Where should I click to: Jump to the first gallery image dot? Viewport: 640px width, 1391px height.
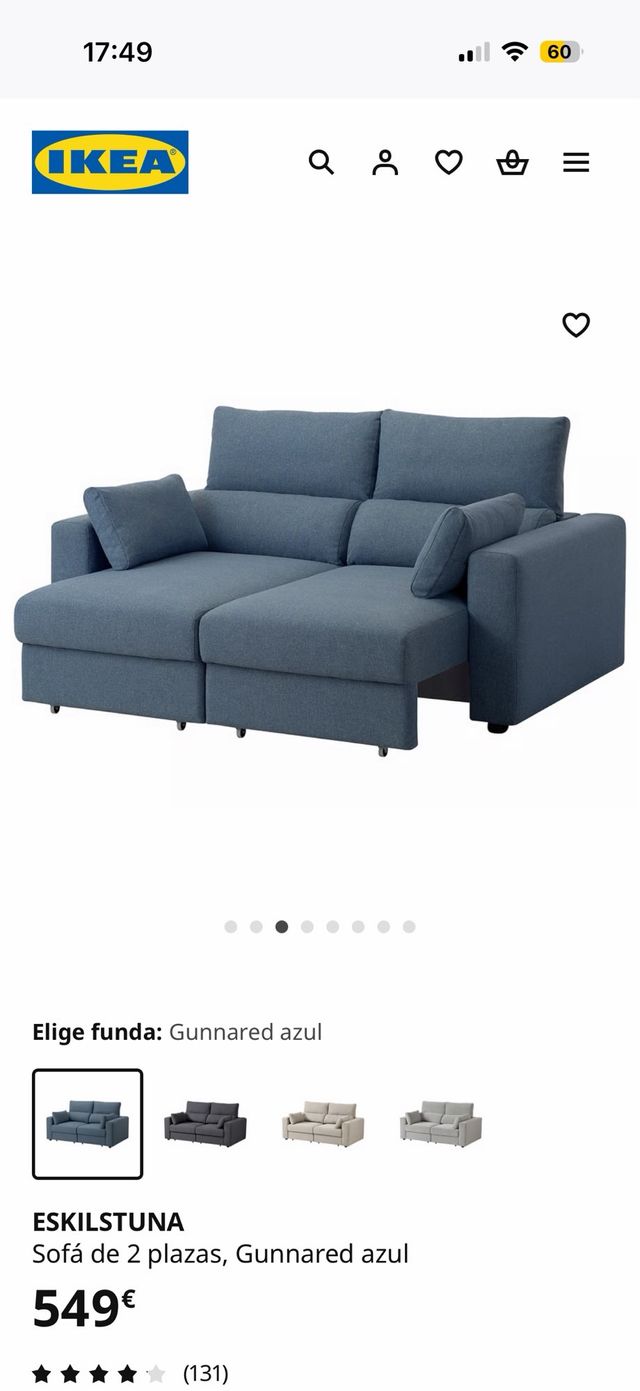[x=231, y=927]
